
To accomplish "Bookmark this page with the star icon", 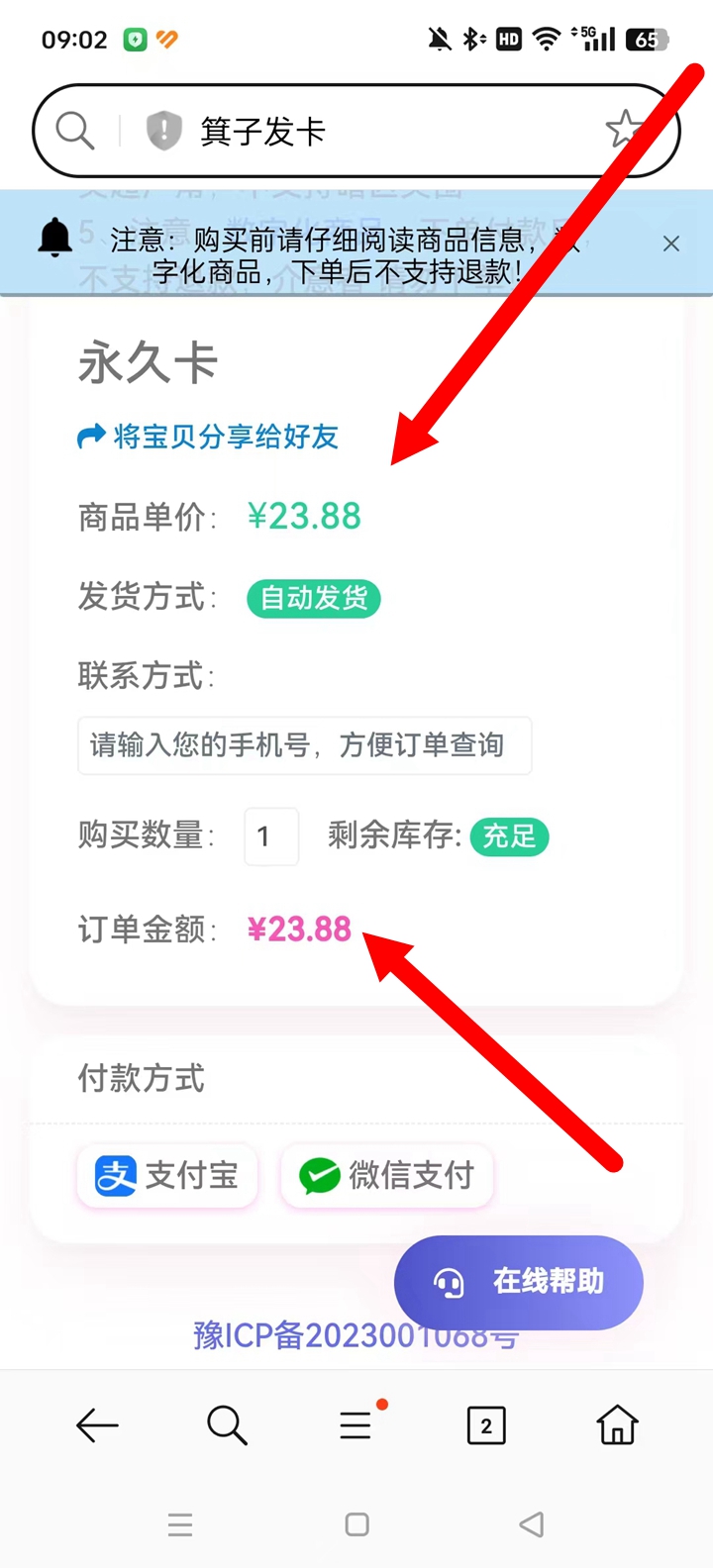I will [x=625, y=130].
